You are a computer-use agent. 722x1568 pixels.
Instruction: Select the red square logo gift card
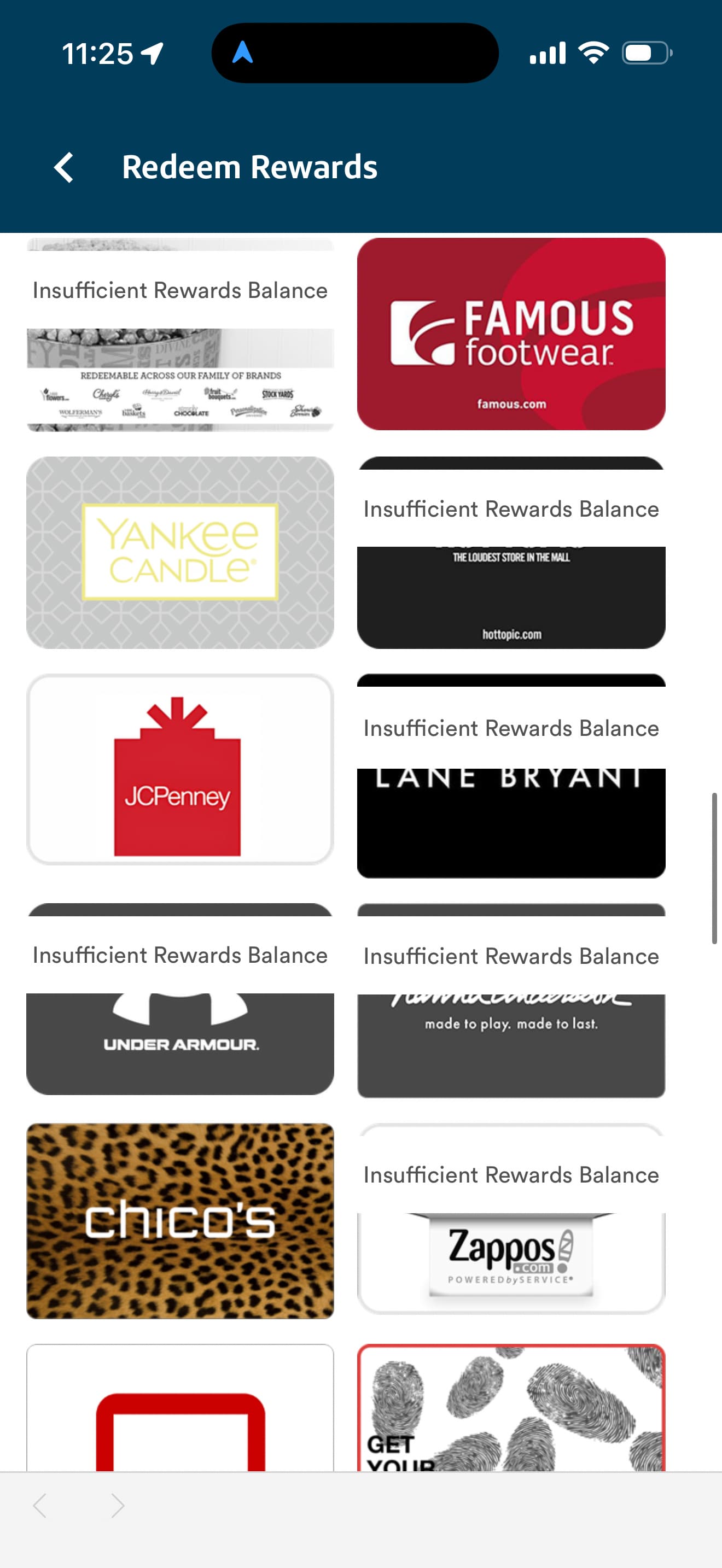pos(180,1412)
